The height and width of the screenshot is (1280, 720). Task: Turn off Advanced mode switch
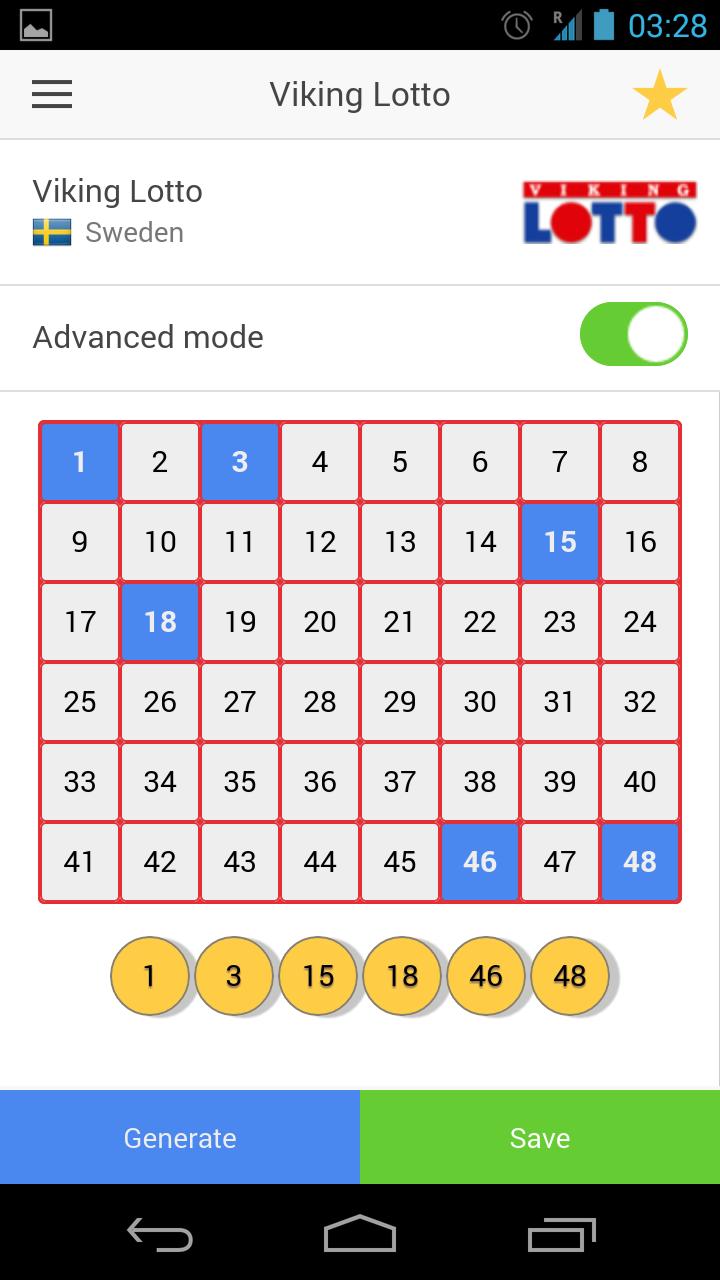pyautogui.click(x=633, y=335)
